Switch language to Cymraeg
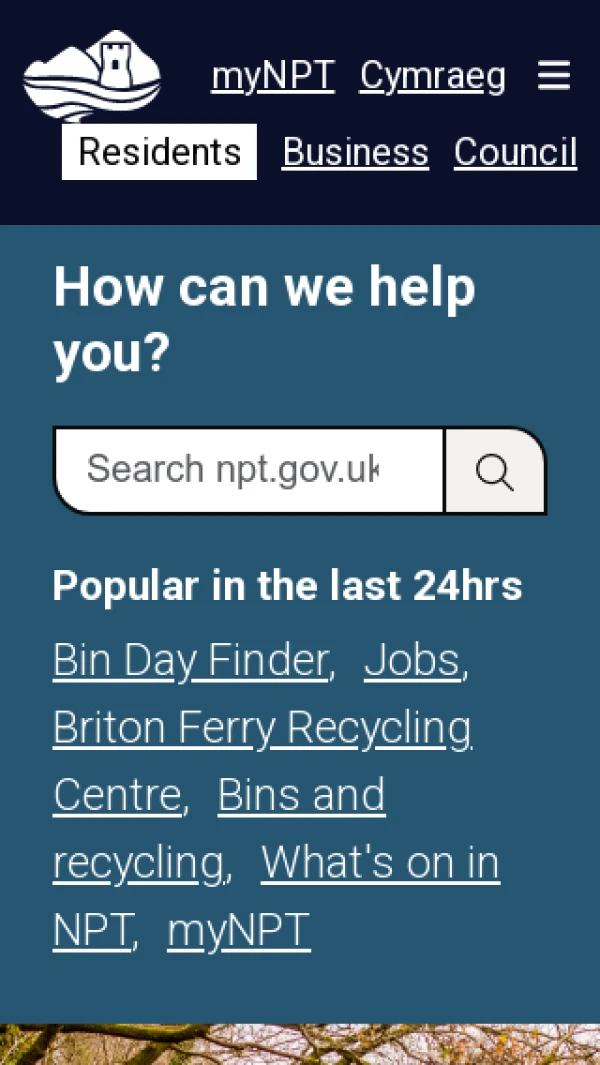Viewport: 600px width, 1065px height. pyautogui.click(x=432, y=76)
